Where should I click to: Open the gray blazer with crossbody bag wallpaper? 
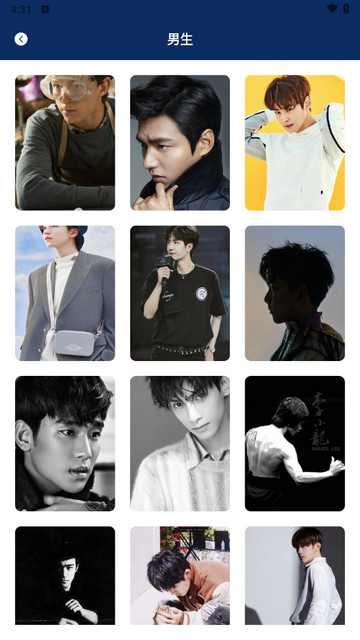[x=65, y=293]
